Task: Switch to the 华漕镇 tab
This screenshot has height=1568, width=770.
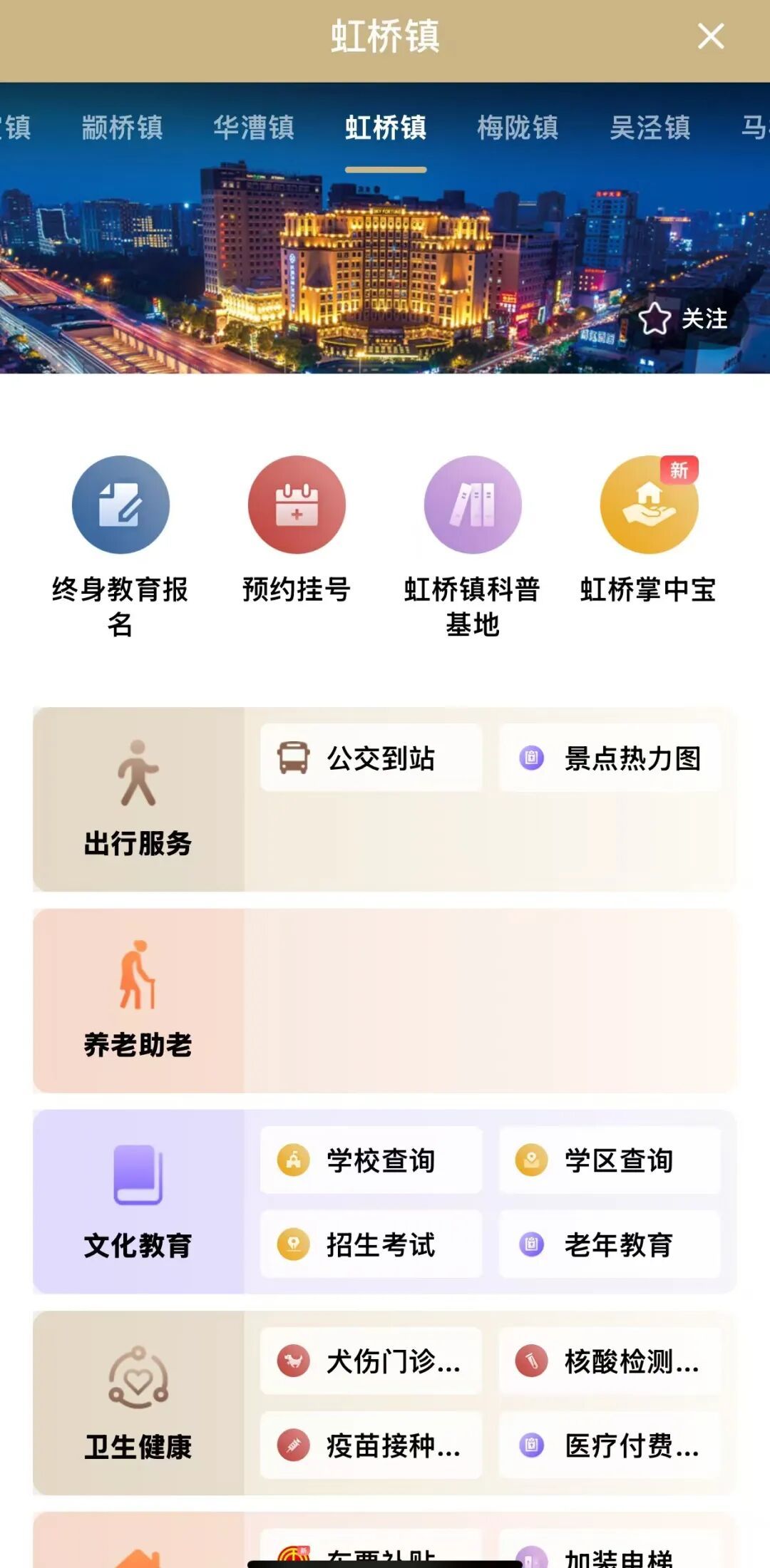Action: 254,128
